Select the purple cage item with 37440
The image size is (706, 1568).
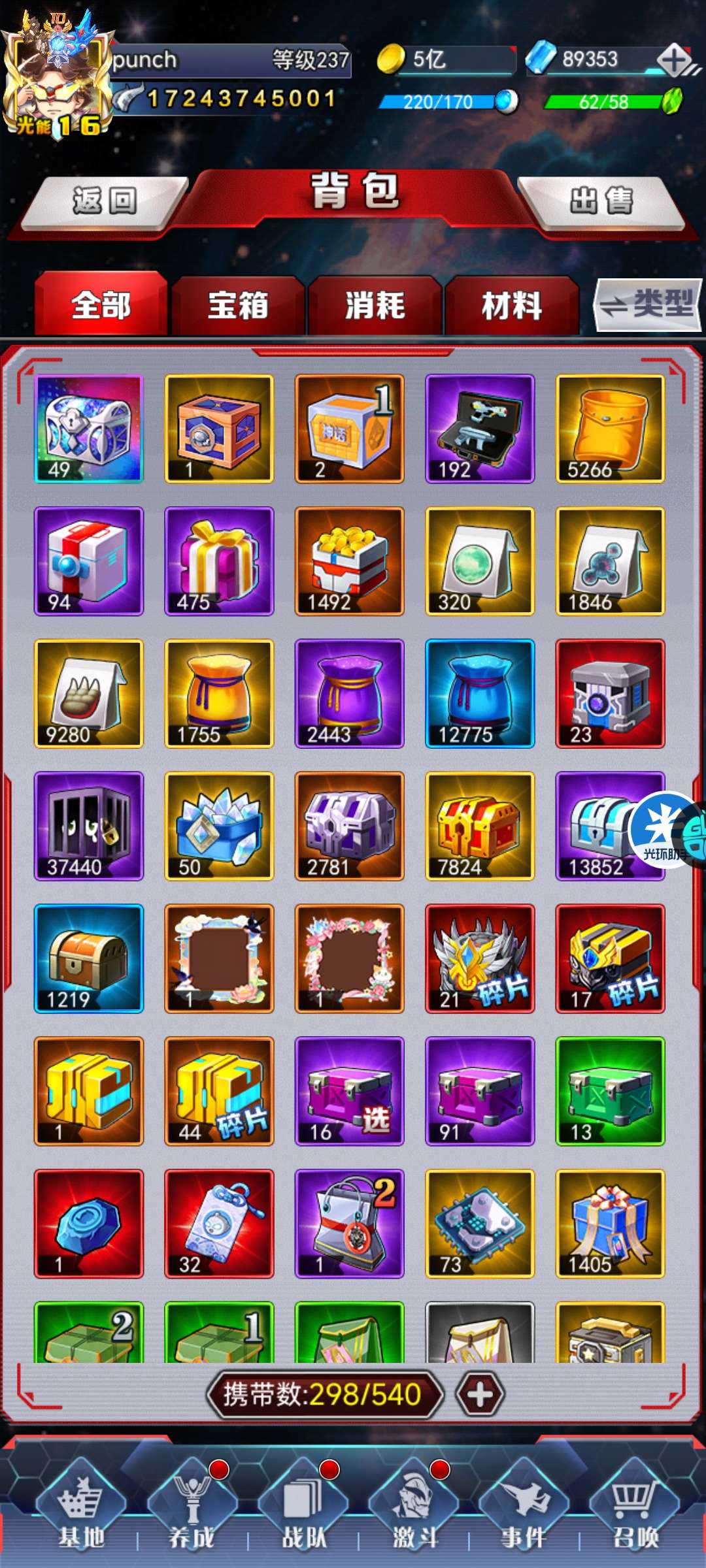[x=88, y=826]
